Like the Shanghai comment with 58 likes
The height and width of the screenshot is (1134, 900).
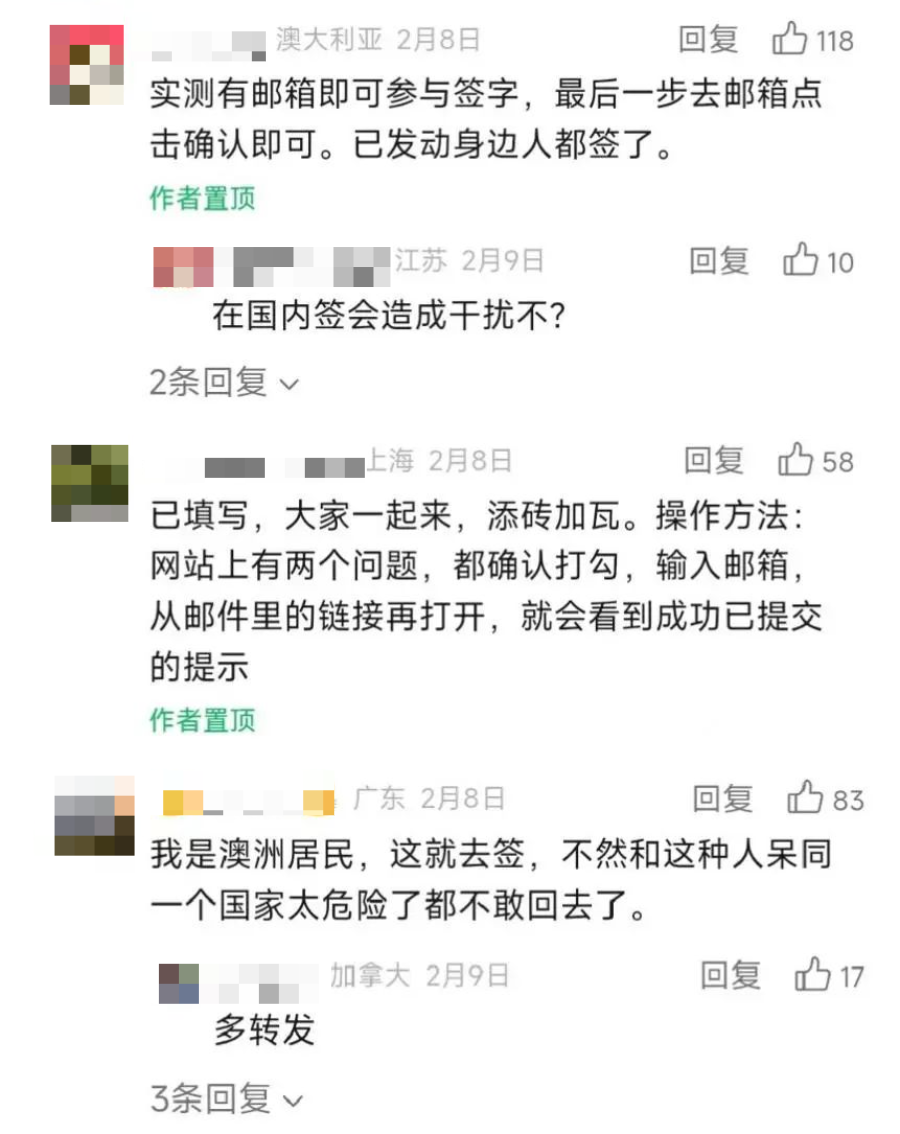(x=796, y=461)
